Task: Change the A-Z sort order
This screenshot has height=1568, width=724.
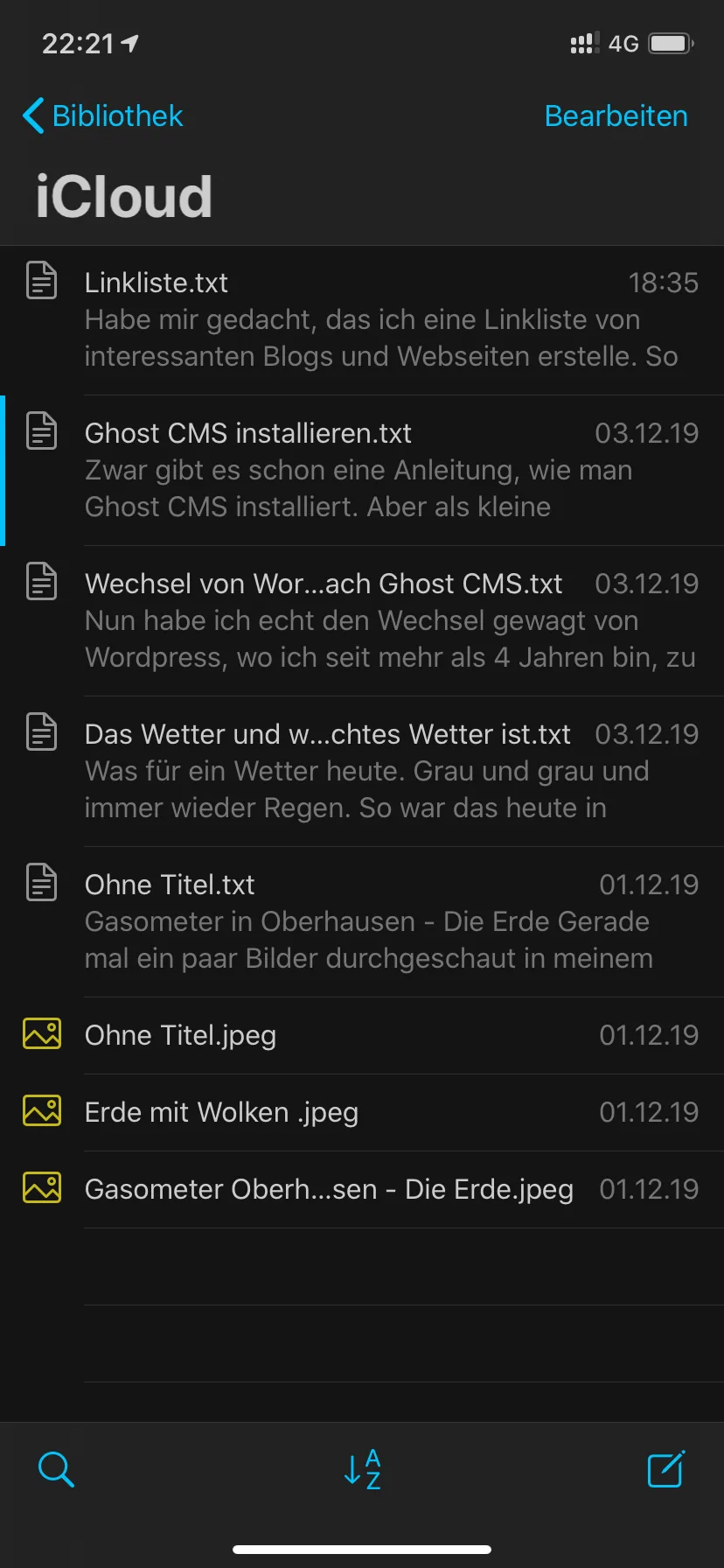Action: click(x=362, y=1469)
